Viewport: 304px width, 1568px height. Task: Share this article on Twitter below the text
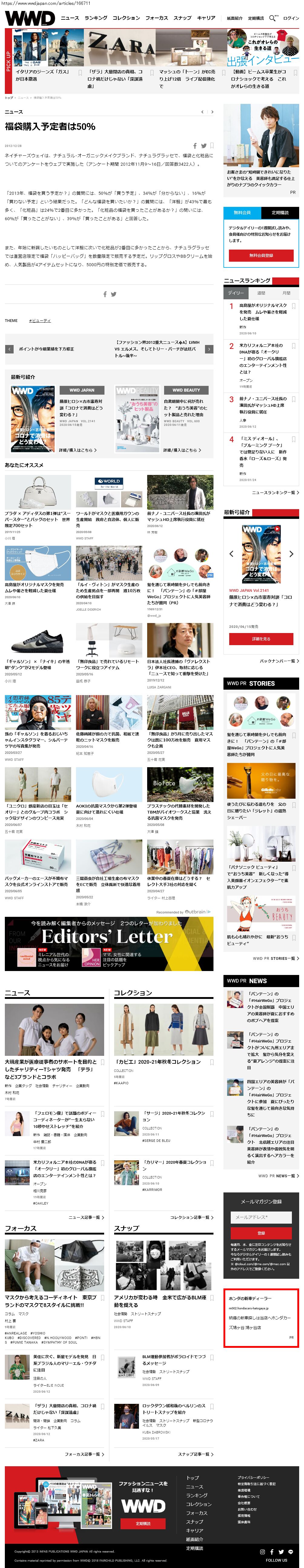coord(114,294)
